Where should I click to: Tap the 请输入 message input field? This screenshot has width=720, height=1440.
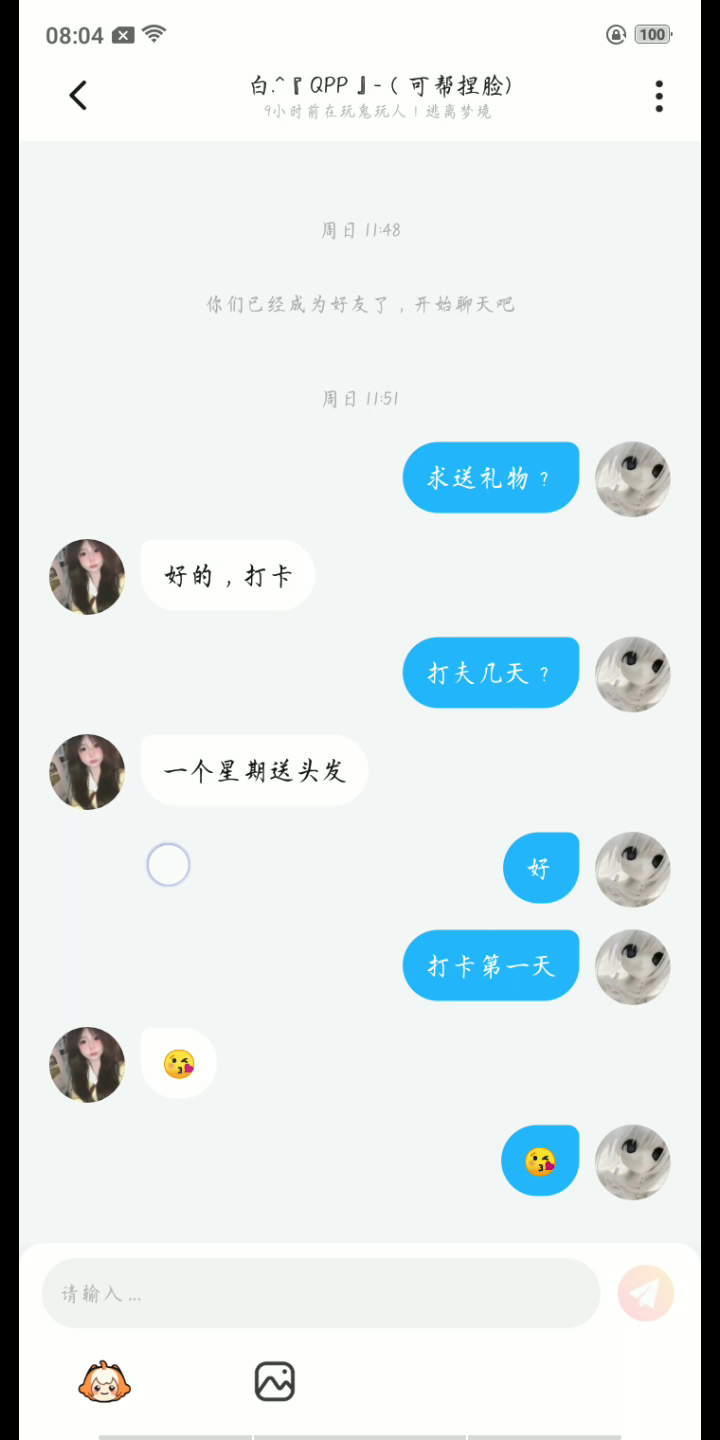(x=321, y=1293)
